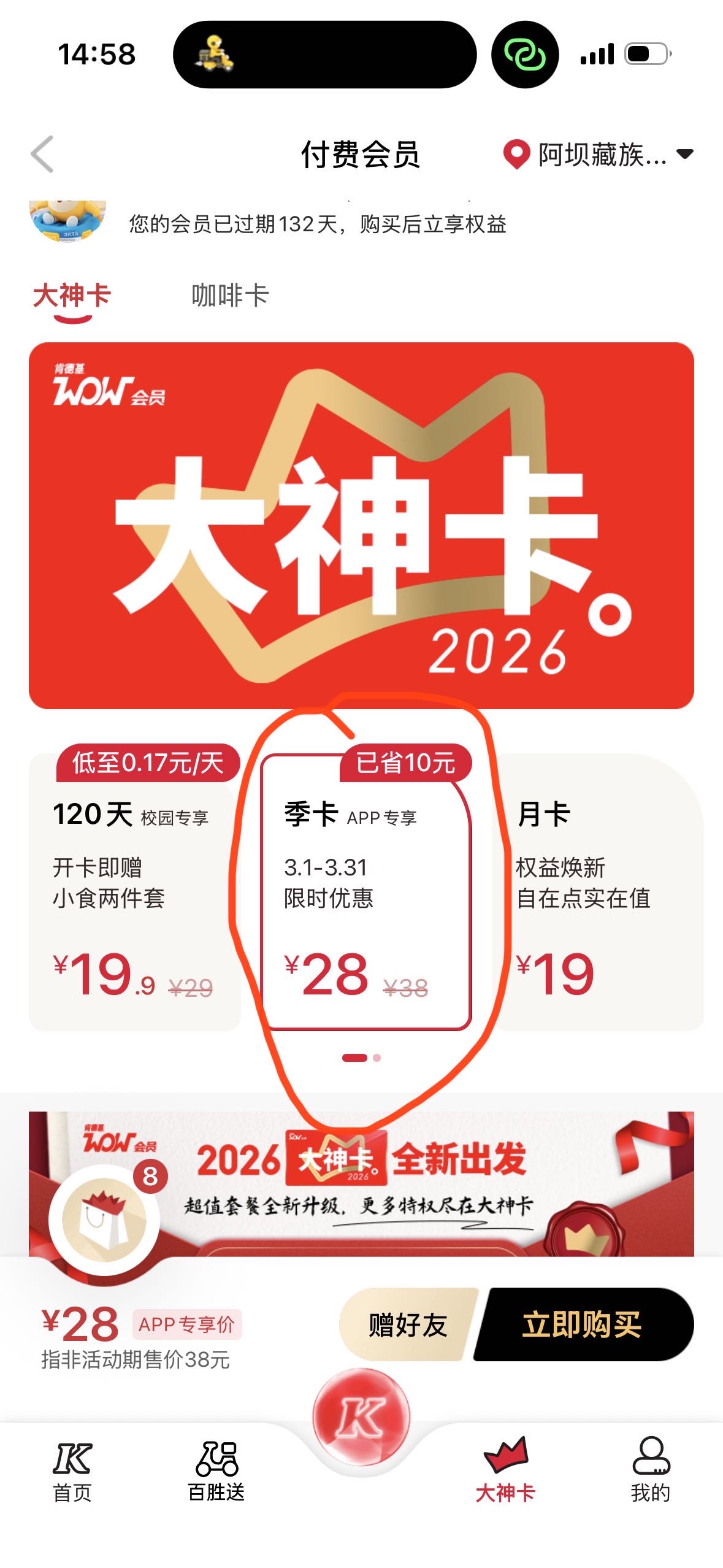Open the 阿坝藏族 location dropdown
Viewport: 723px width, 1568px height.
click(x=598, y=154)
